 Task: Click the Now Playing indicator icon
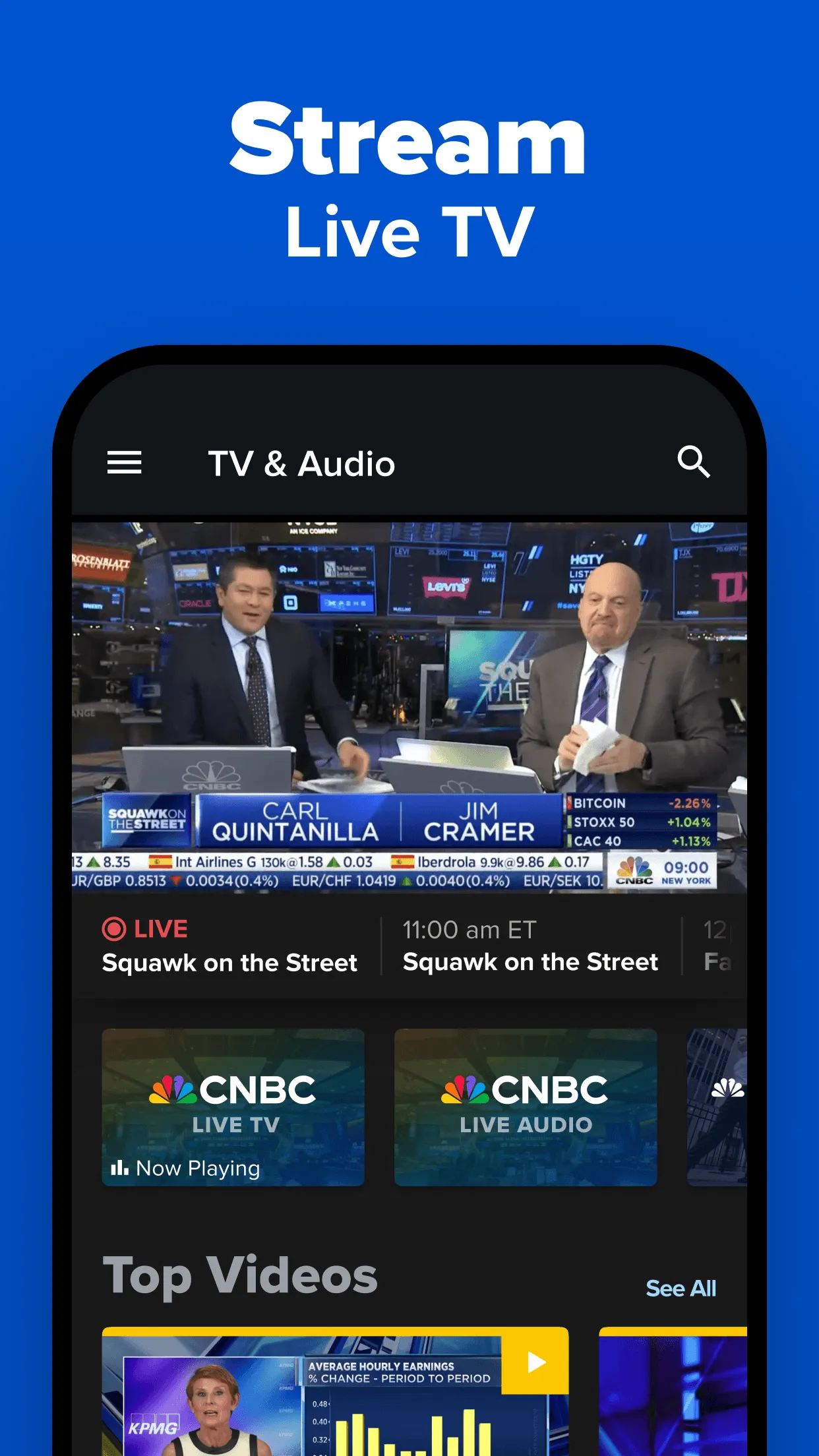tap(121, 1167)
